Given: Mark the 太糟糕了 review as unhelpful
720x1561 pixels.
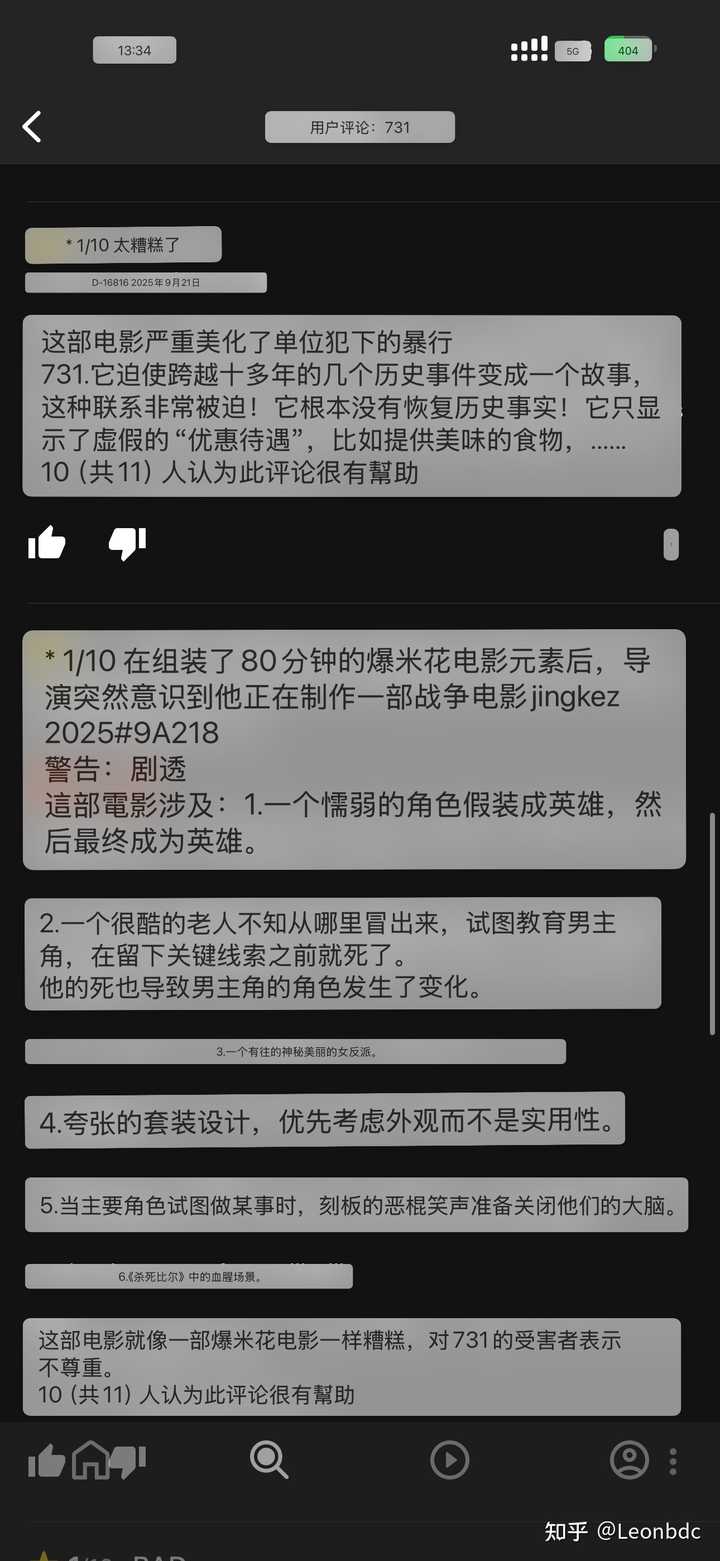Looking at the screenshot, I should point(127,543).
